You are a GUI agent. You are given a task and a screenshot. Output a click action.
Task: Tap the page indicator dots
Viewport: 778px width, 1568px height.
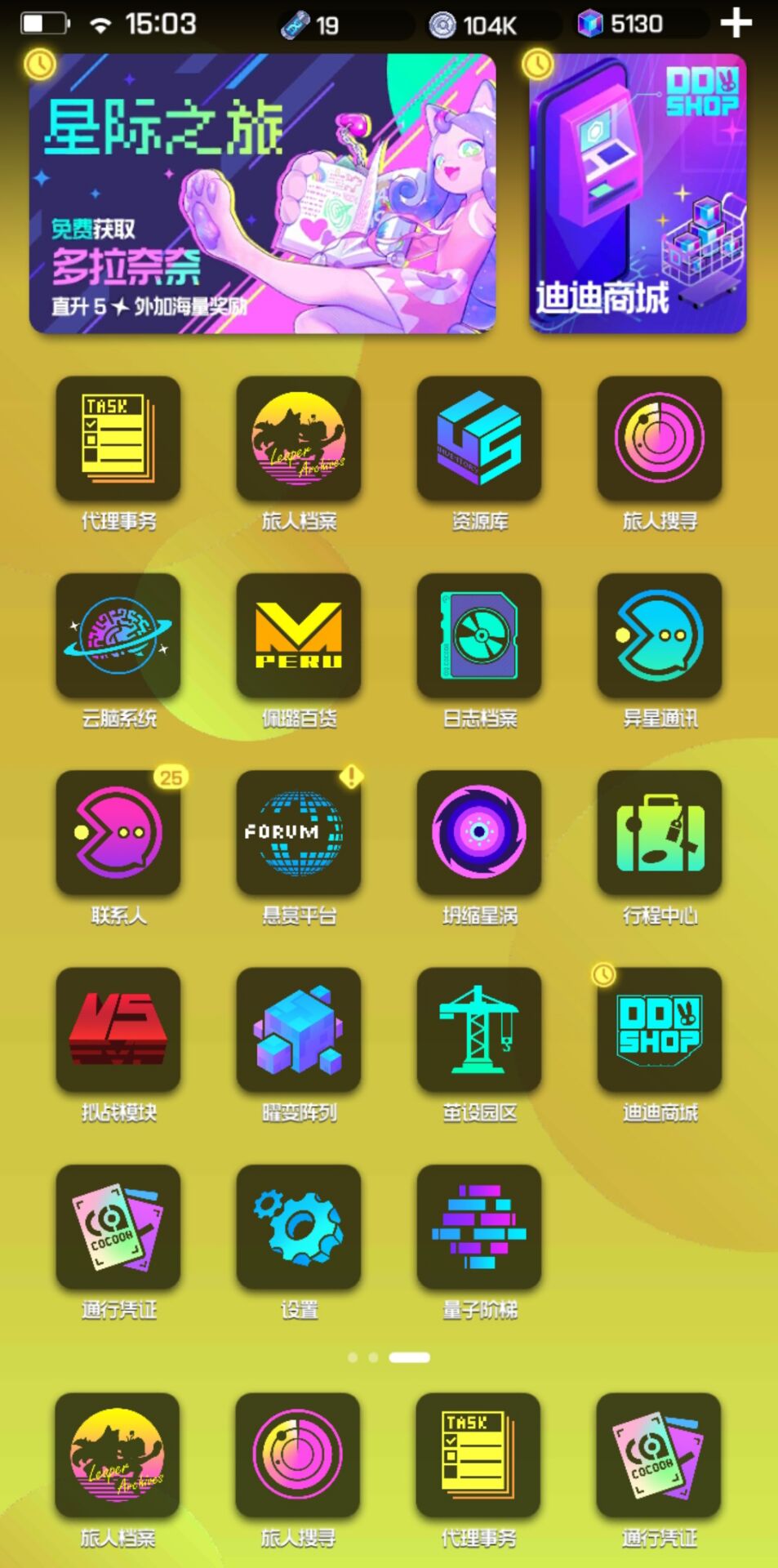(x=389, y=1357)
